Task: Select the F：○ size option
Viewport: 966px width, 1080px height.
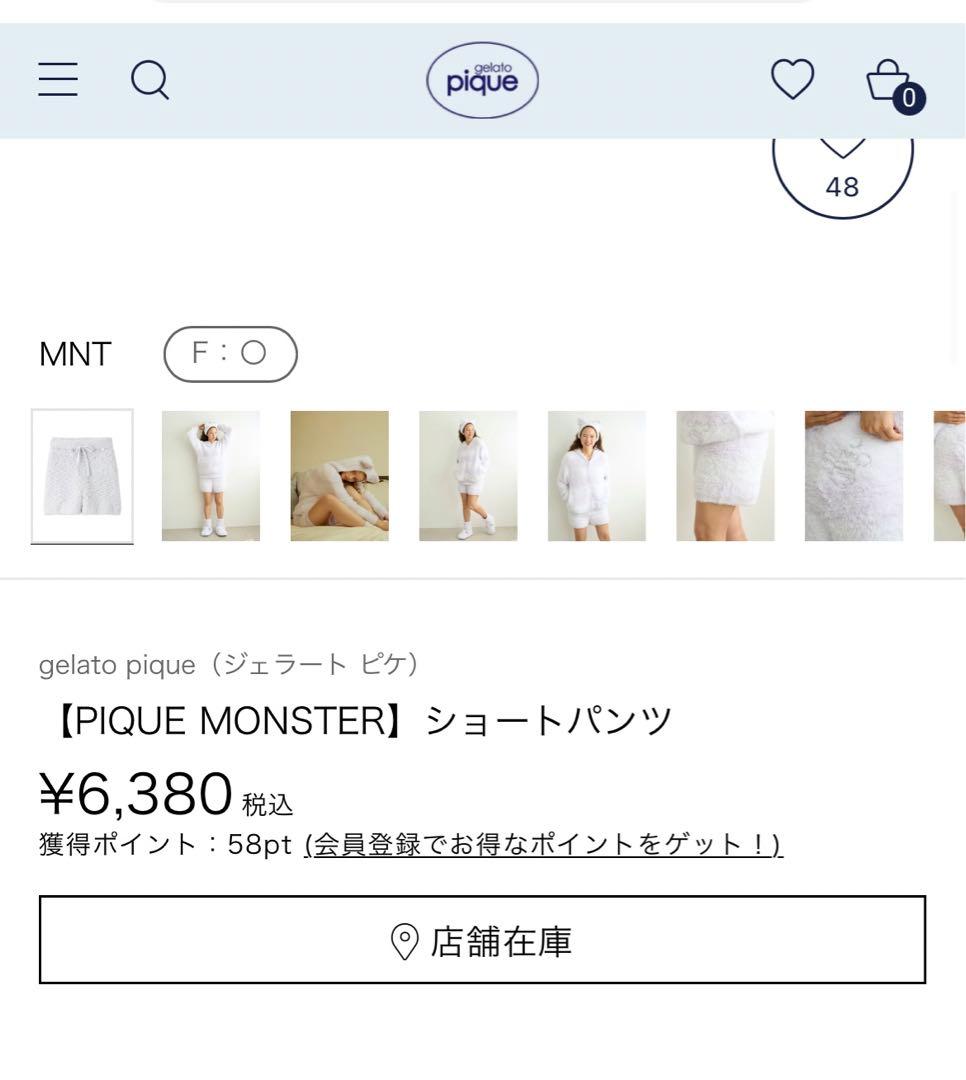Action: point(230,354)
